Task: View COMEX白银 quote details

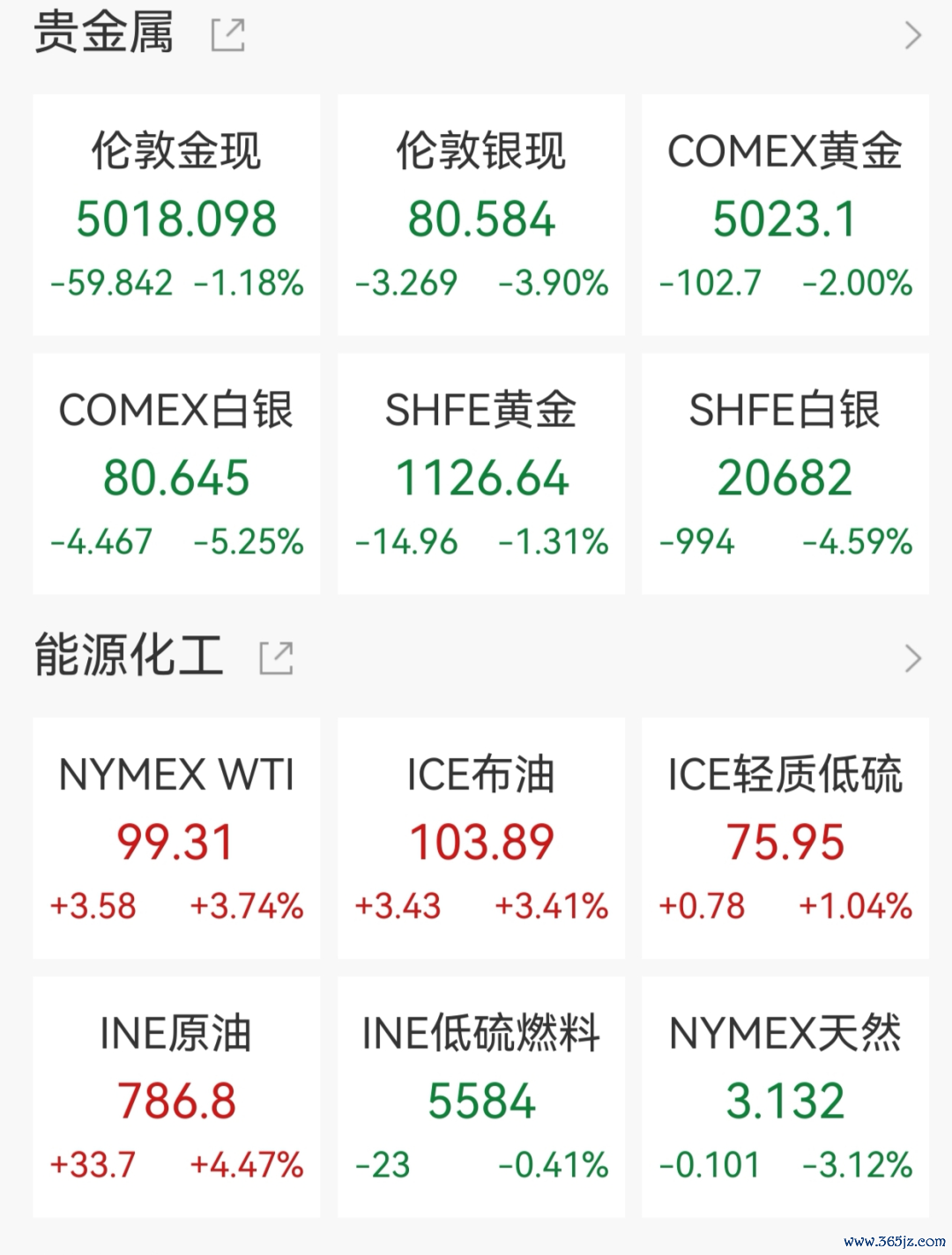Action: 176,474
